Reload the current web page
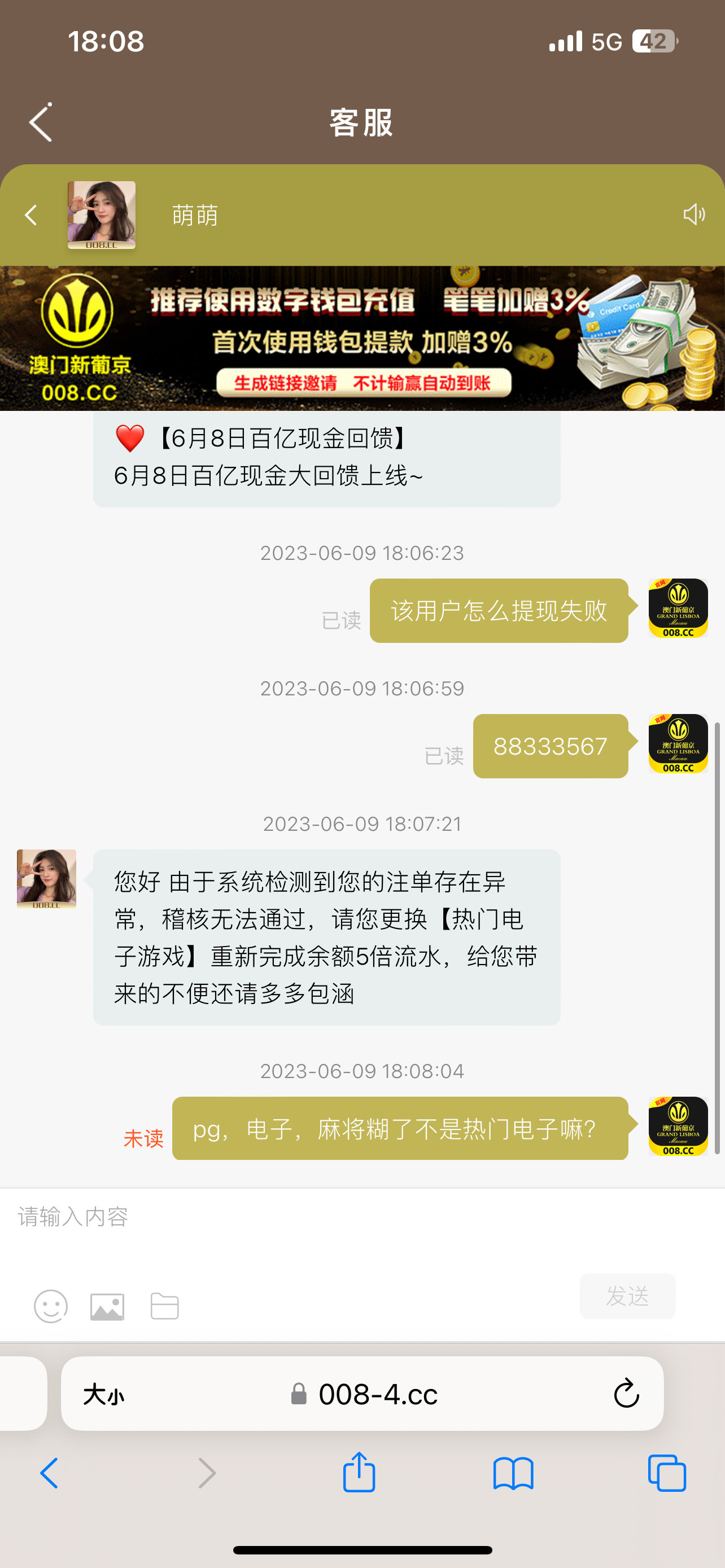 (626, 1394)
